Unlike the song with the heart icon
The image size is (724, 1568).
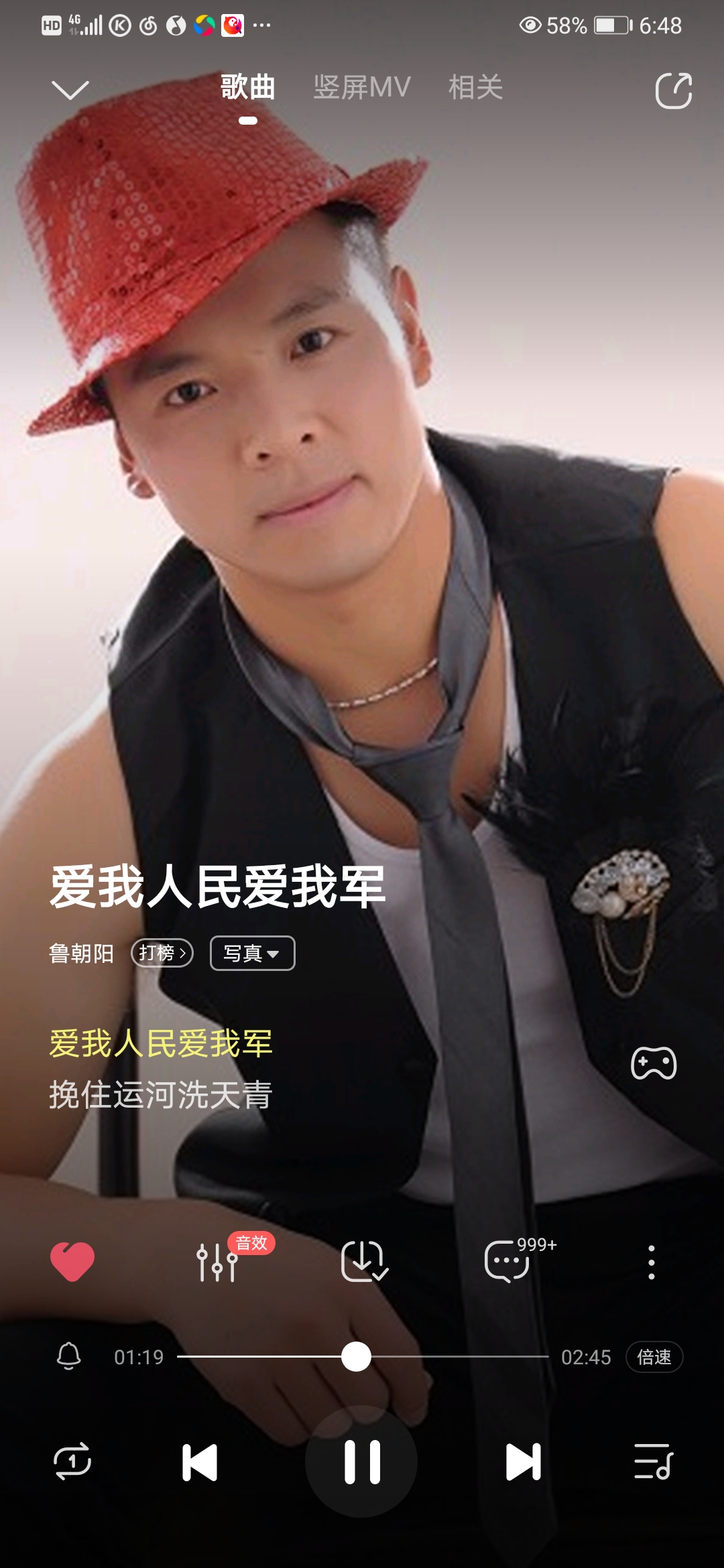72,1262
